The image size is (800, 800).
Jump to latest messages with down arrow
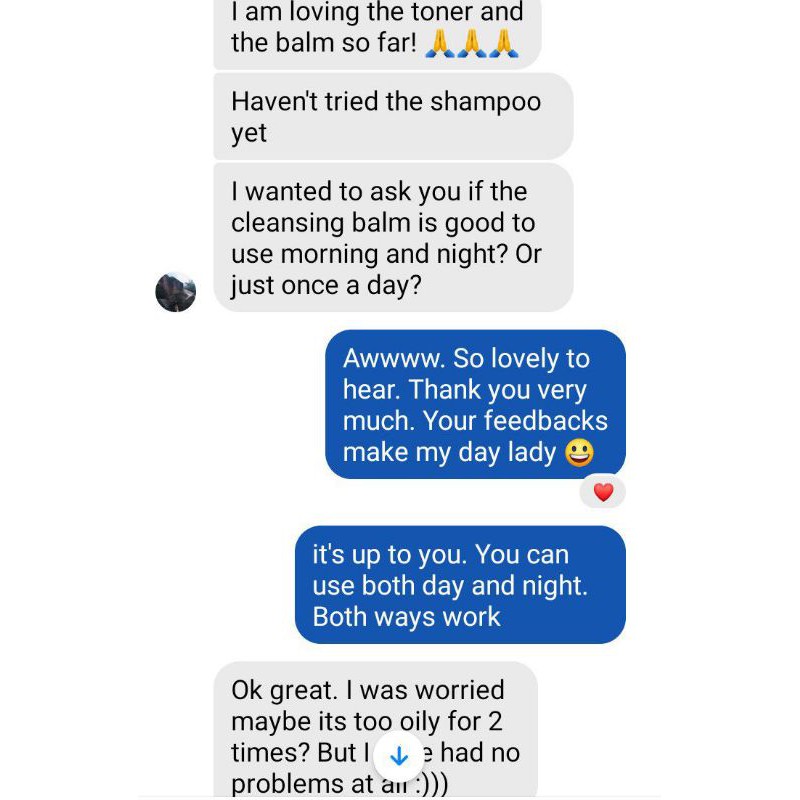(x=399, y=756)
